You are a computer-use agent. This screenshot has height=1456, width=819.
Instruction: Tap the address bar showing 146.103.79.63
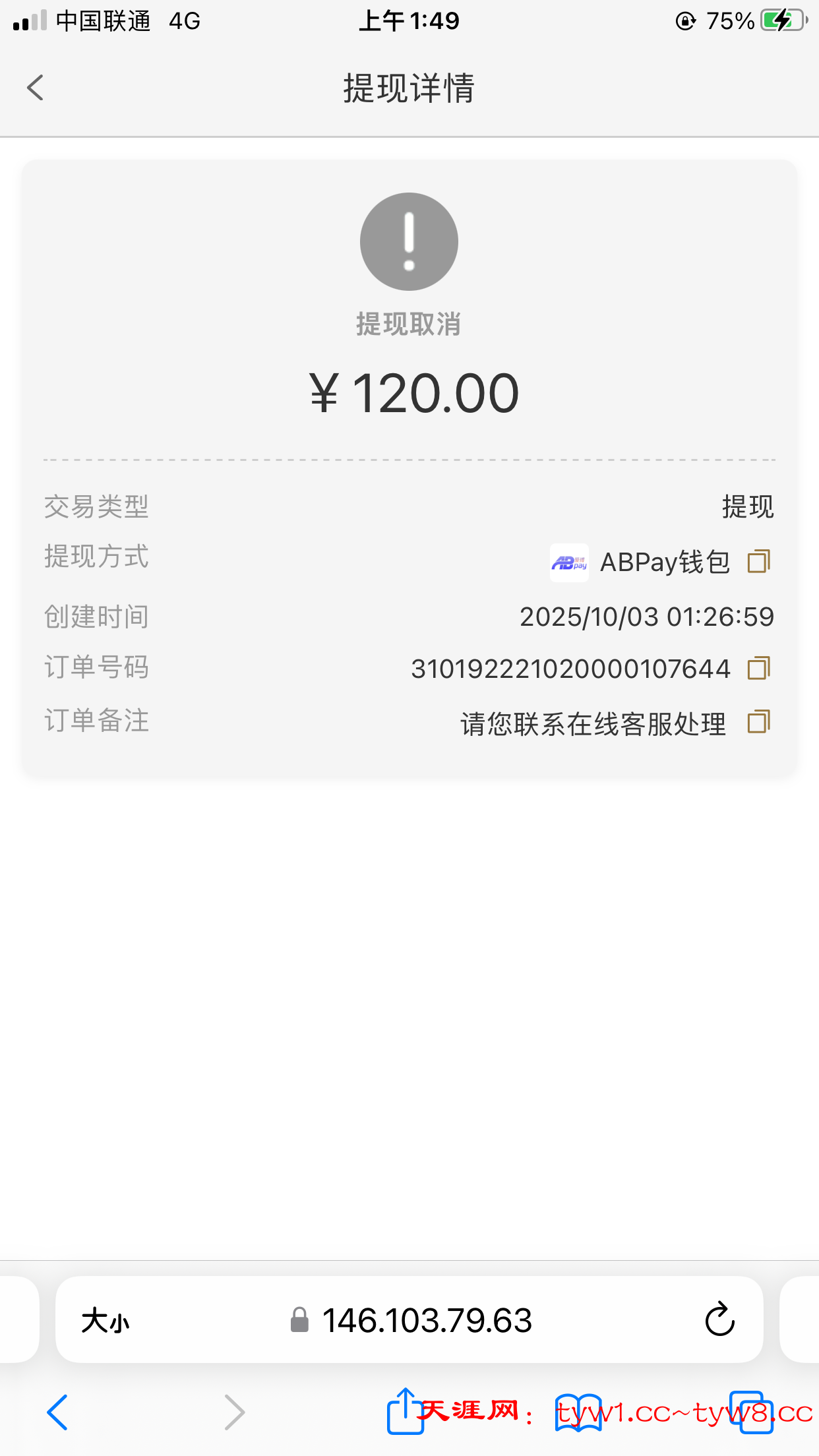[429, 1320]
